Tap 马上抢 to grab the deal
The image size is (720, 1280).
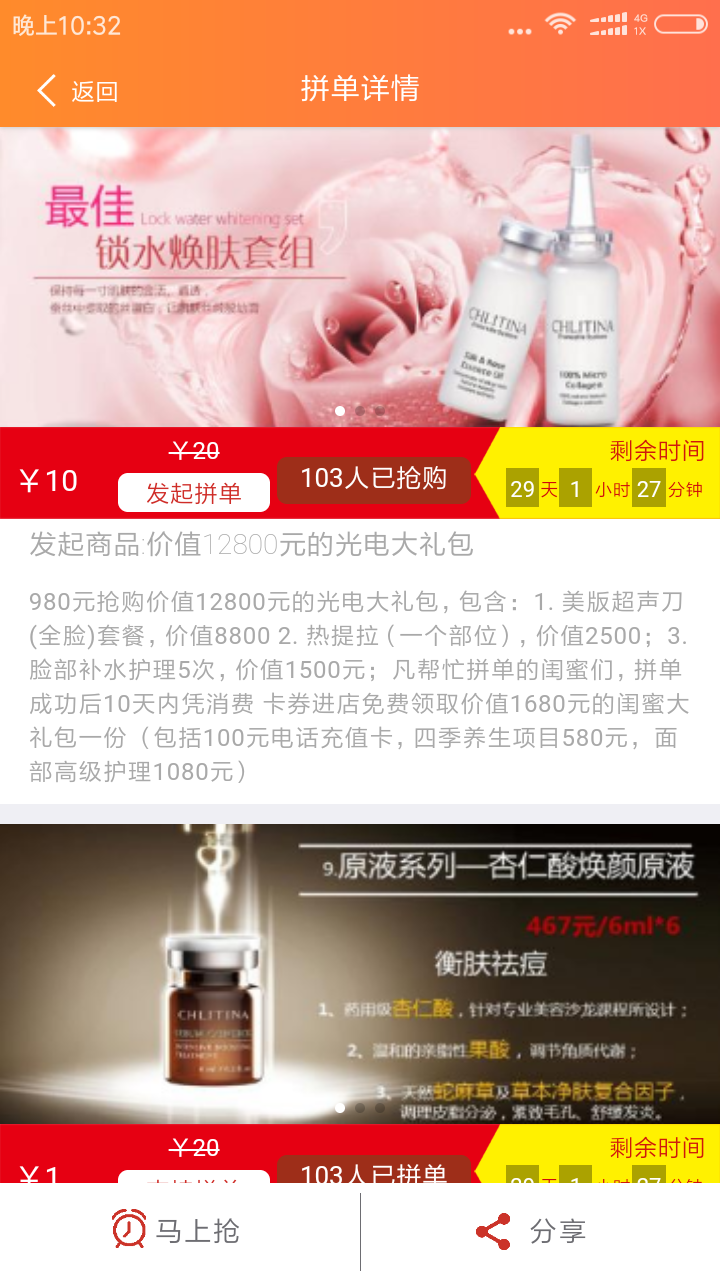(x=180, y=1231)
